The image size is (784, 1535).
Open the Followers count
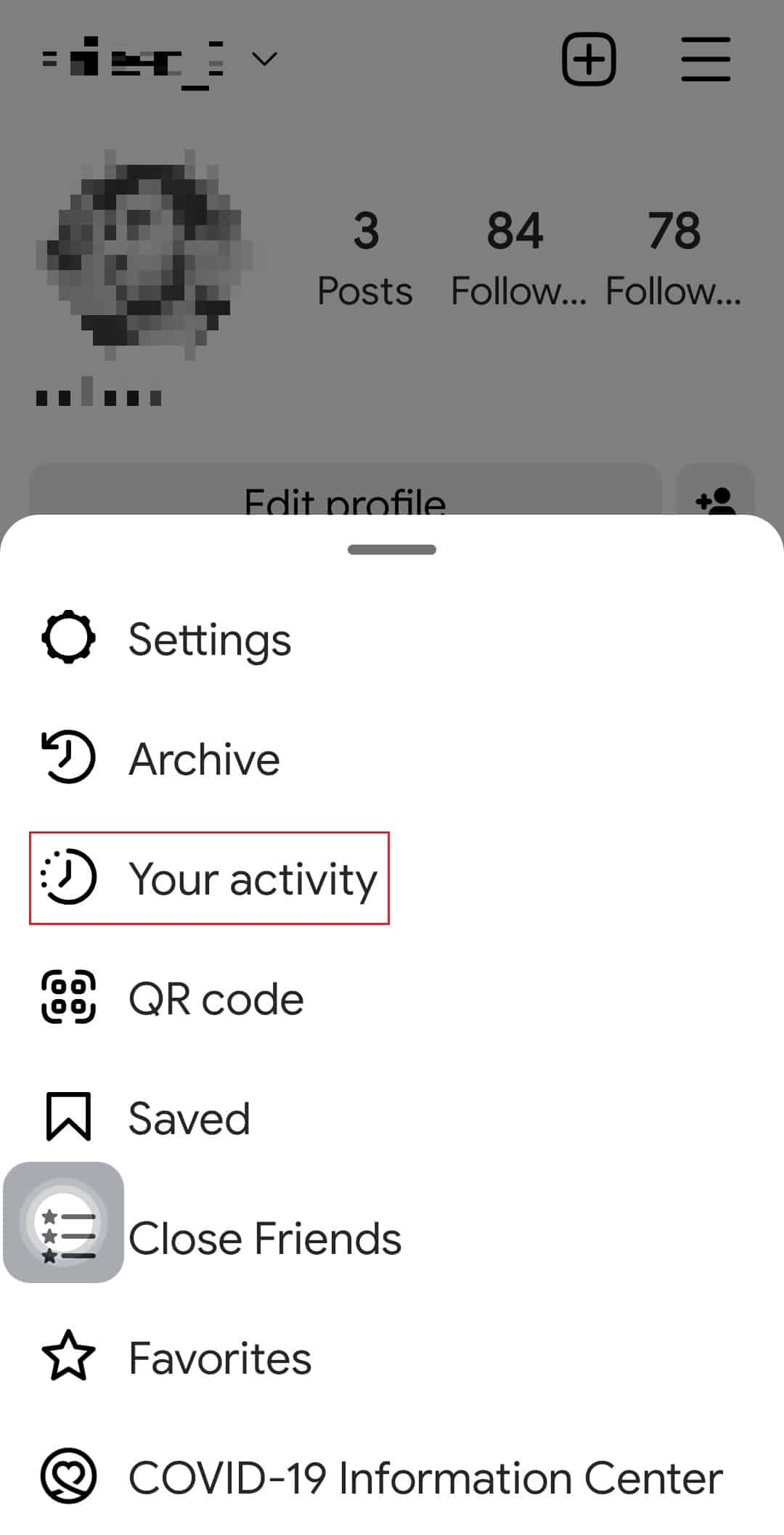coord(516,254)
